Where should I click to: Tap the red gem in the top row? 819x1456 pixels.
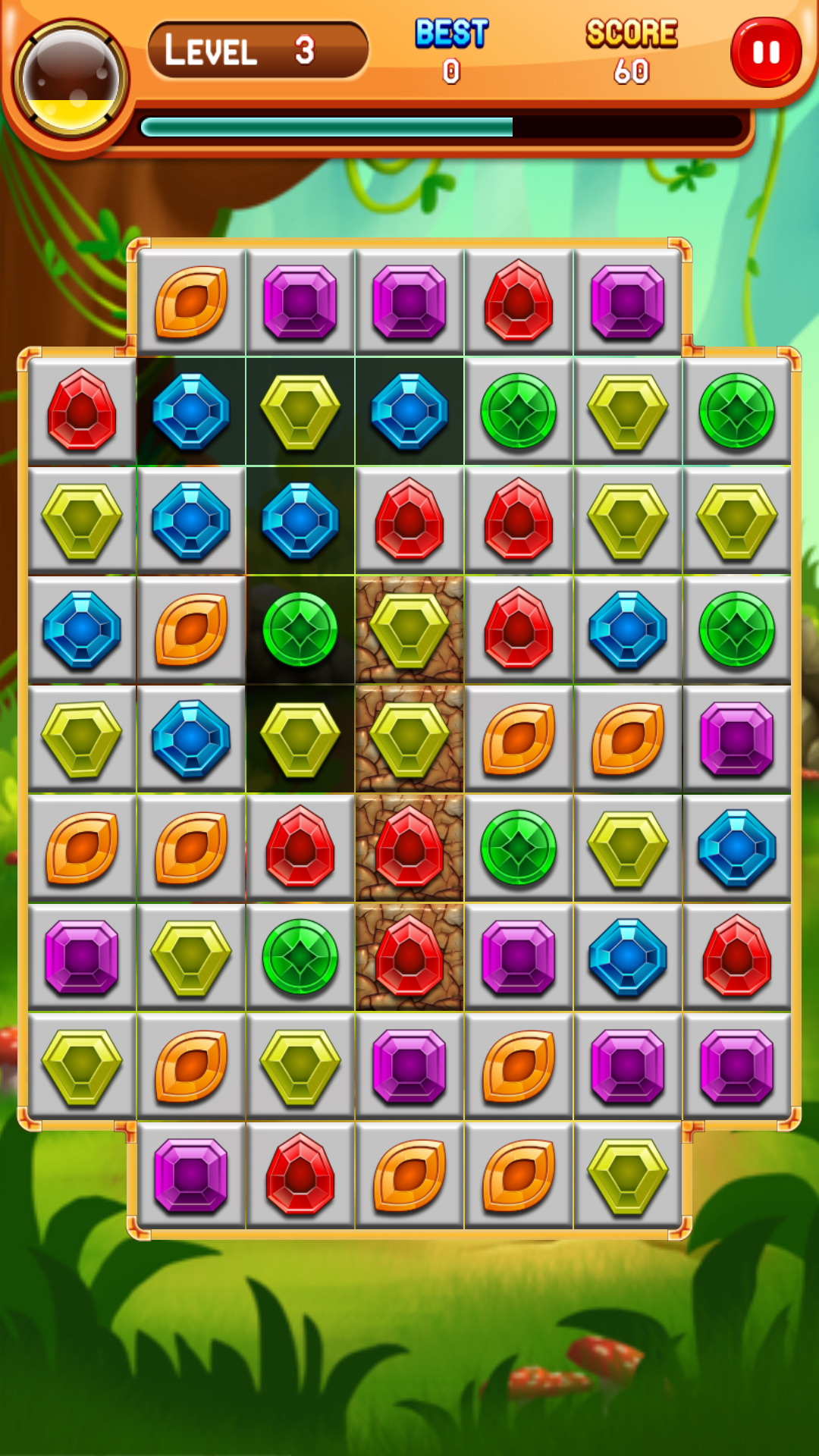519,301
